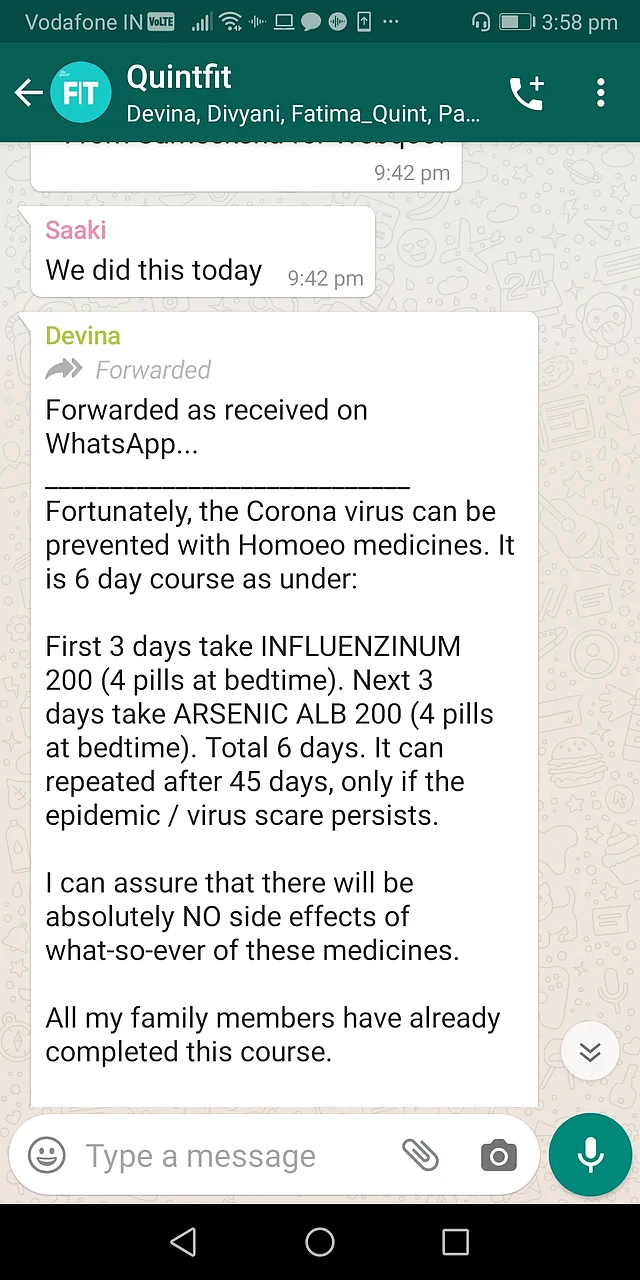Image resolution: width=640 pixels, height=1280 pixels.
Task: Tap the system home button
Action: click(320, 1242)
